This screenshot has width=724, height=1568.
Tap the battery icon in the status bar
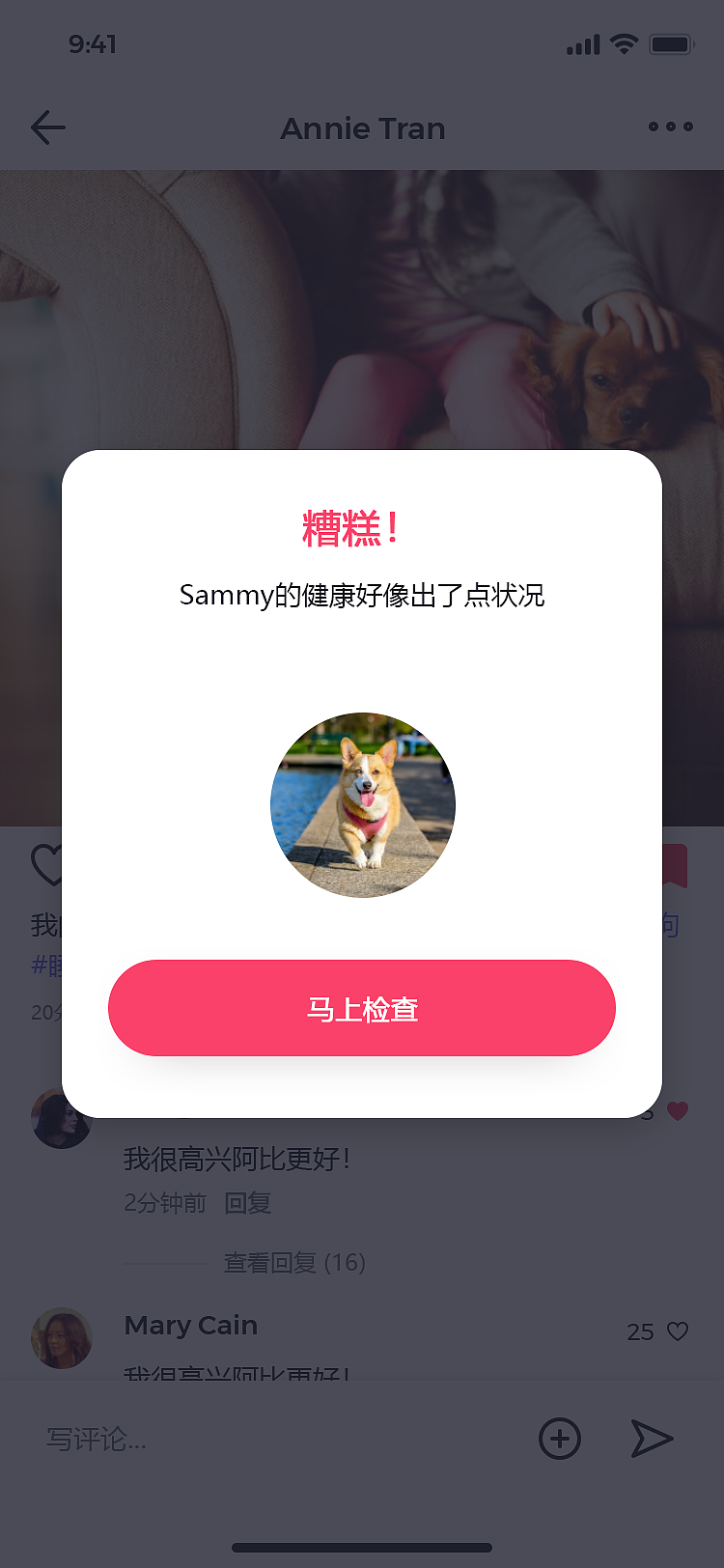pos(672,44)
